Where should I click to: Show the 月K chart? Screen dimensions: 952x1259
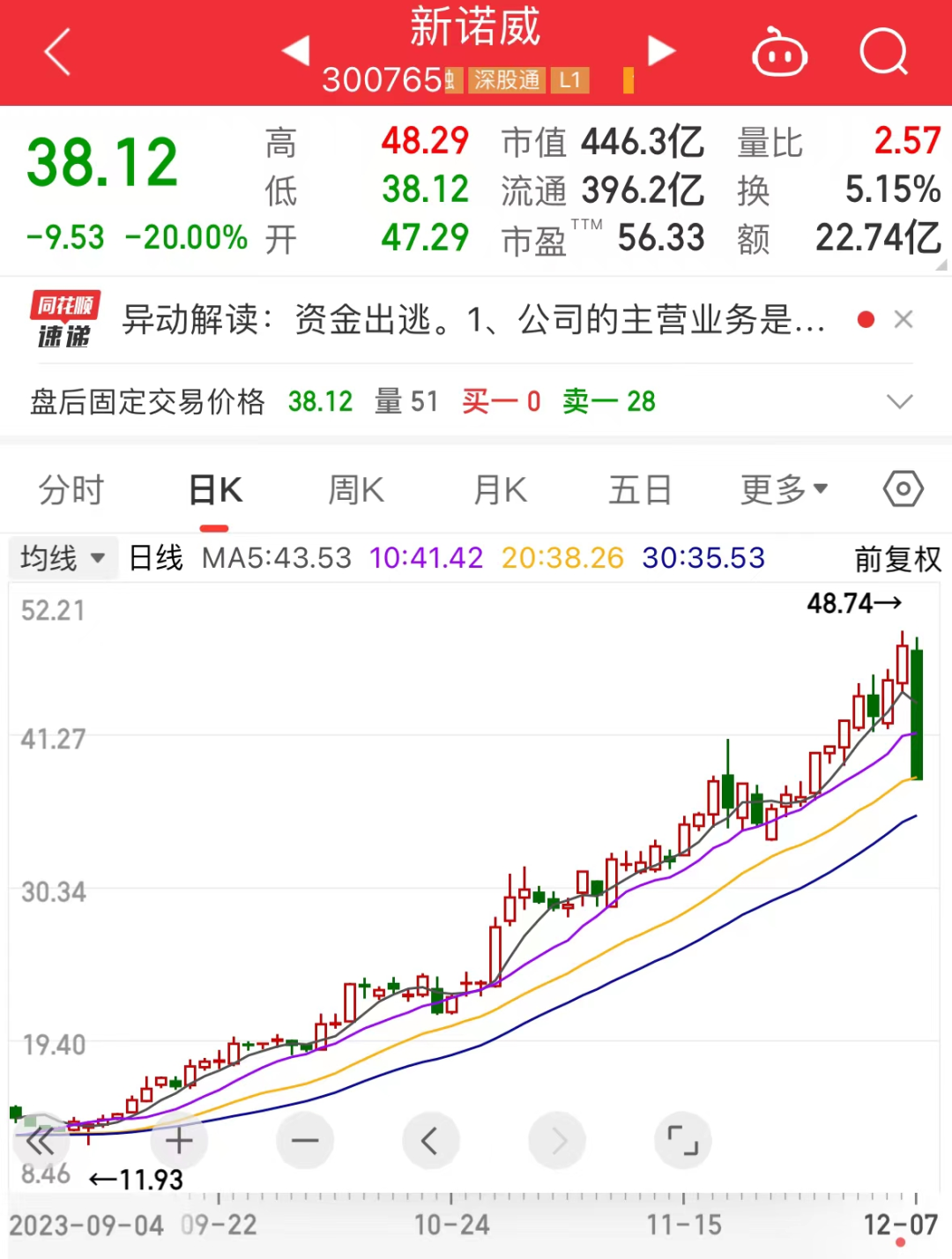click(x=500, y=490)
